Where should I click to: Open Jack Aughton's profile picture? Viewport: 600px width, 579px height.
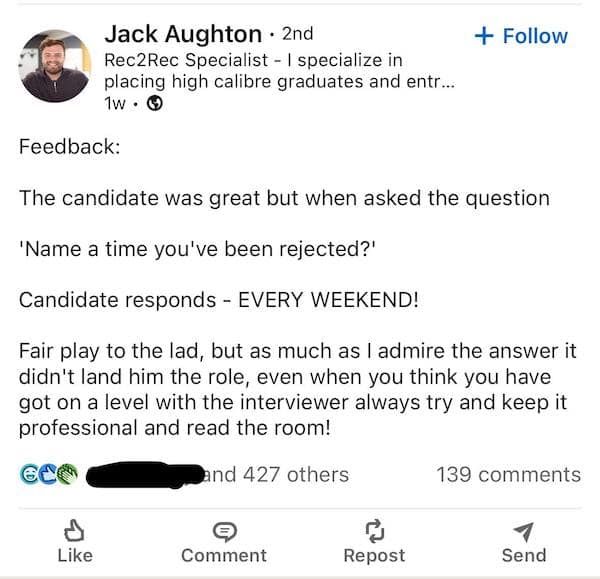(55, 66)
